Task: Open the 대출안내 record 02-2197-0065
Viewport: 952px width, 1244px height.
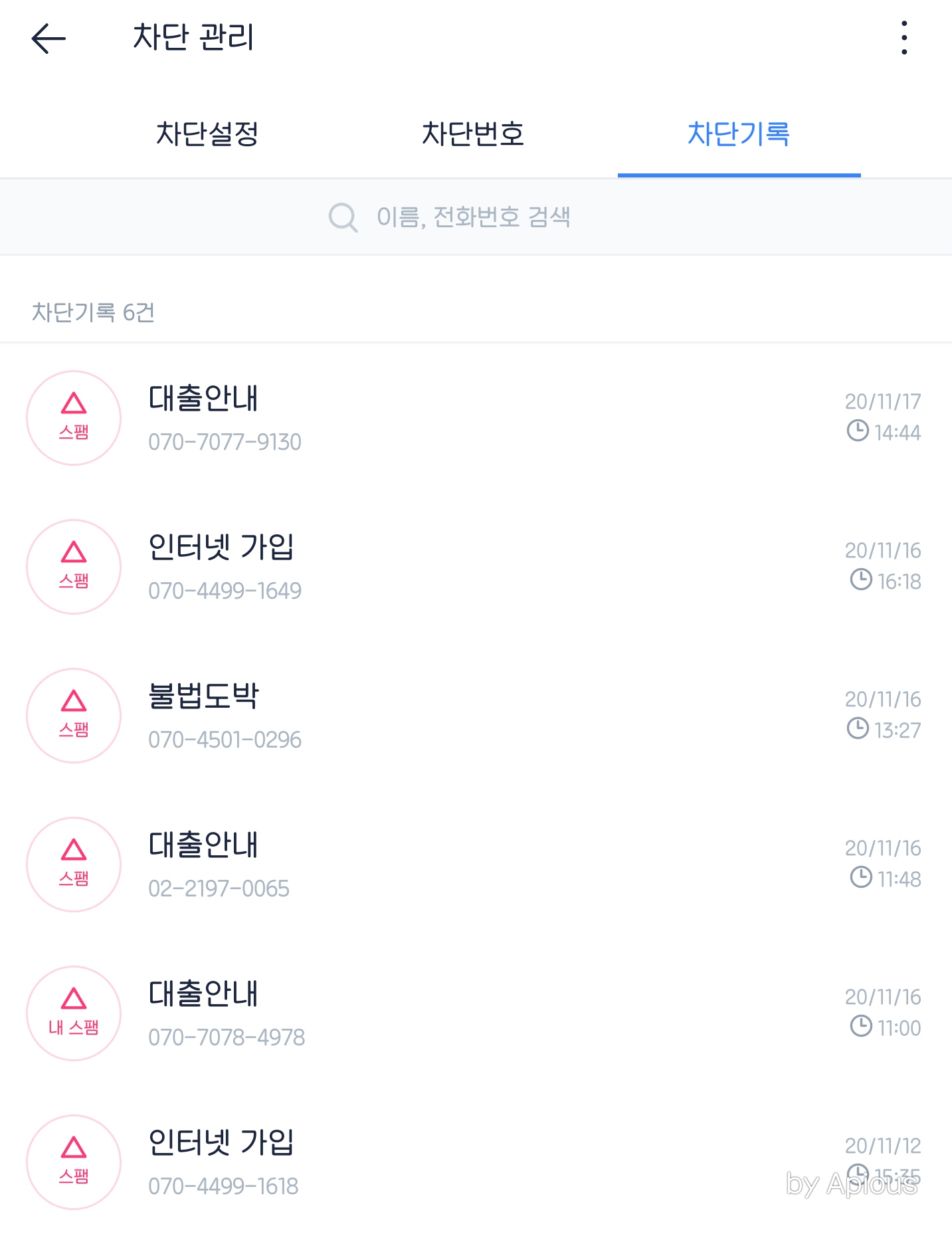Action: (476, 865)
